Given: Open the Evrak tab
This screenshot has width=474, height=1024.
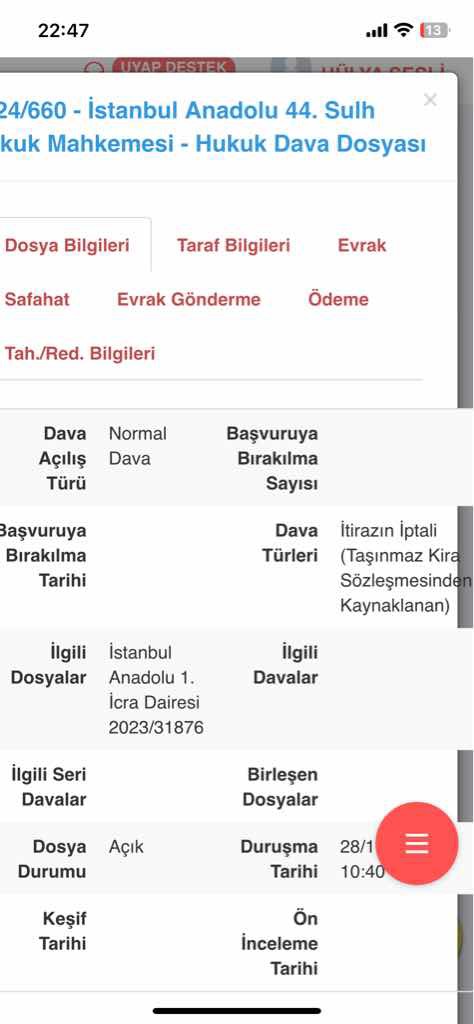Looking at the screenshot, I should pos(362,246).
